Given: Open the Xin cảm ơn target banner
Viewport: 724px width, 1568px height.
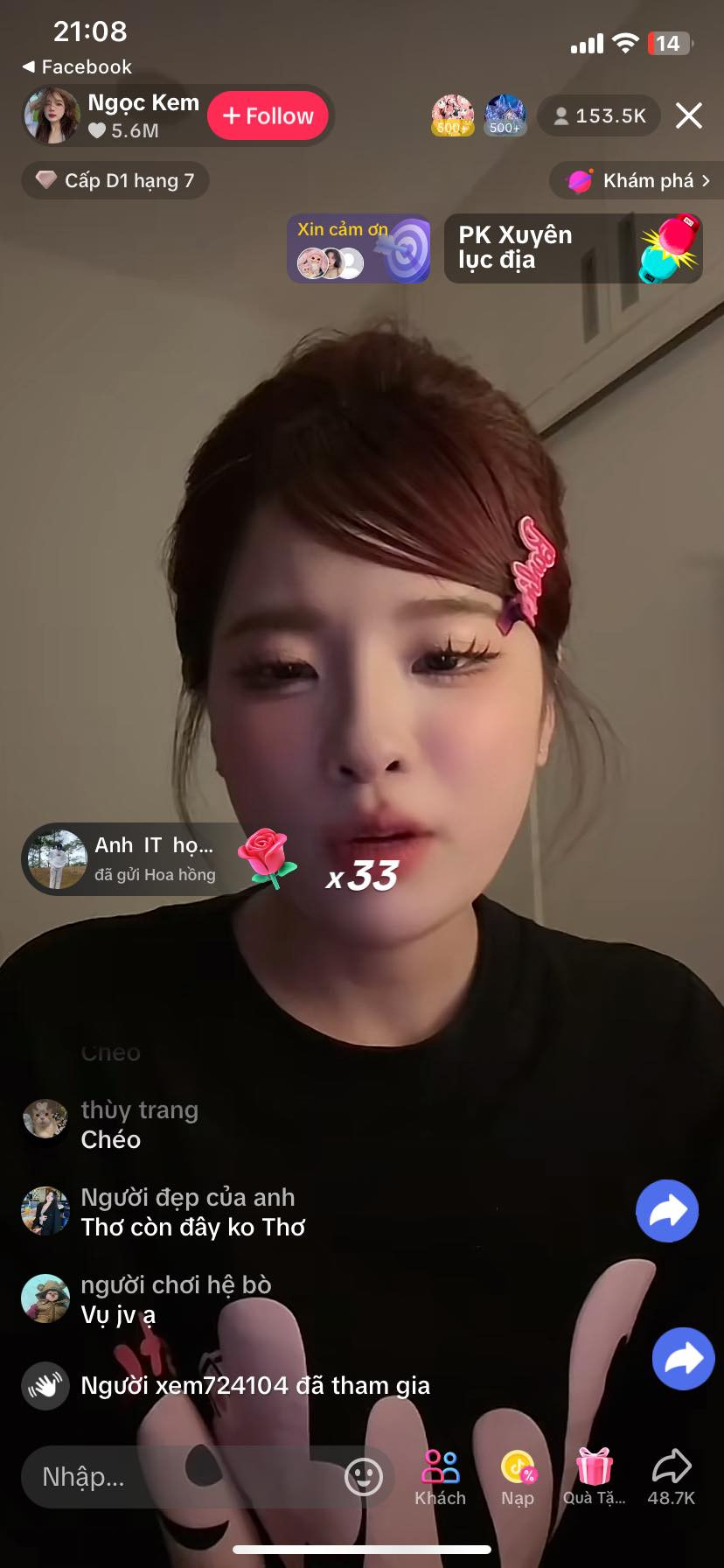Looking at the screenshot, I should [x=357, y=248].
